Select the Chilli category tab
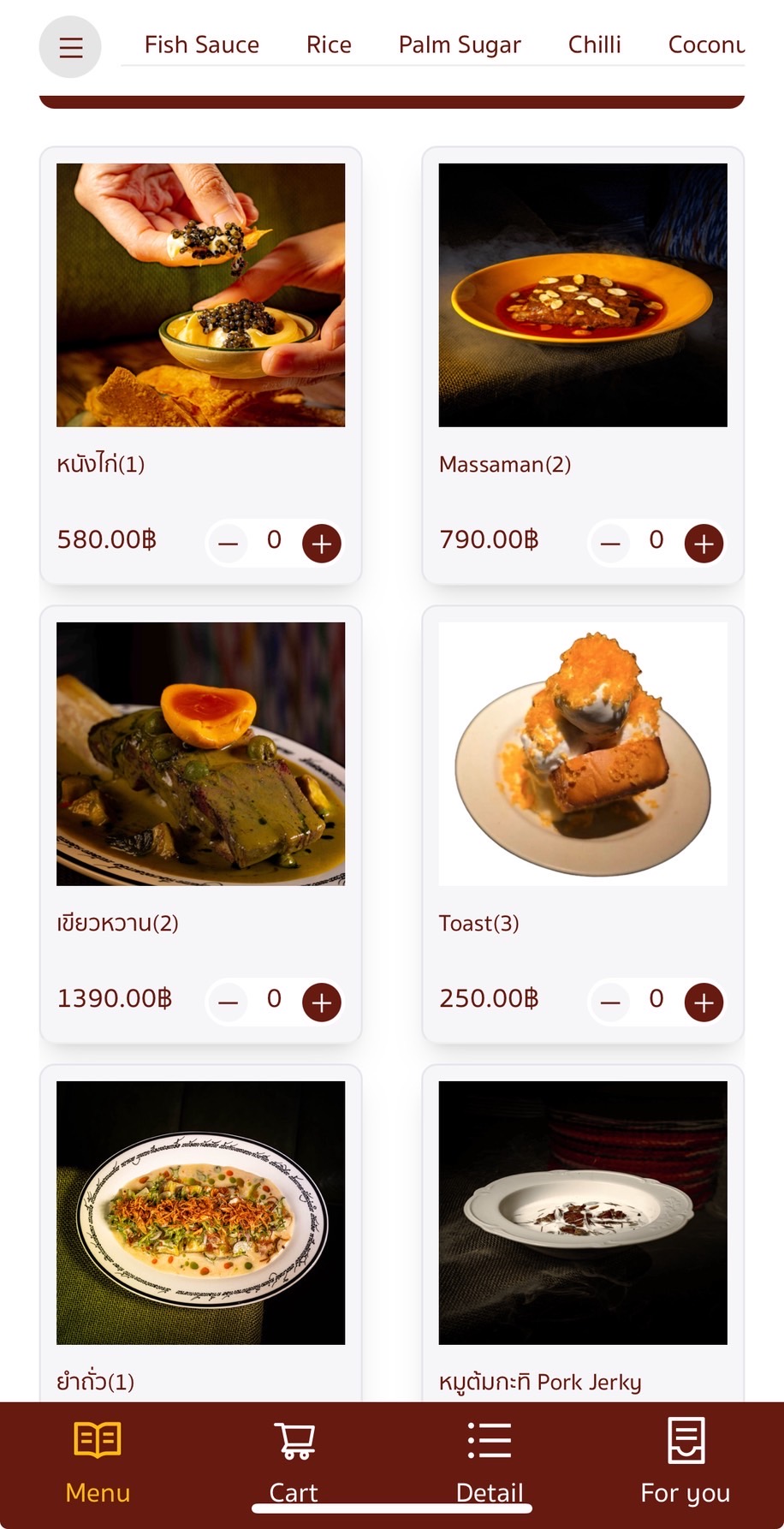 tap(594, 45)
